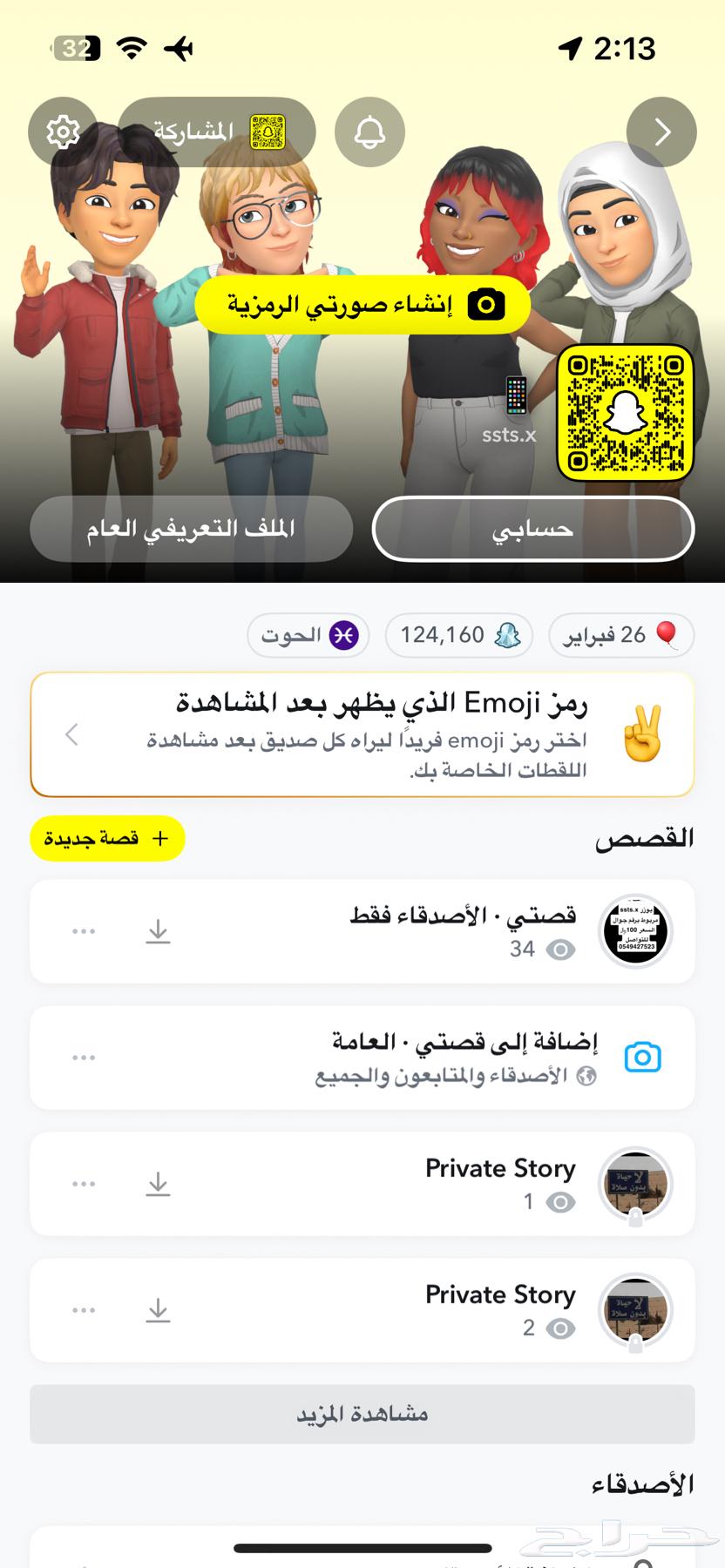
Task: Select the الحوت zodiac badge
Action: tap(308, 635)
